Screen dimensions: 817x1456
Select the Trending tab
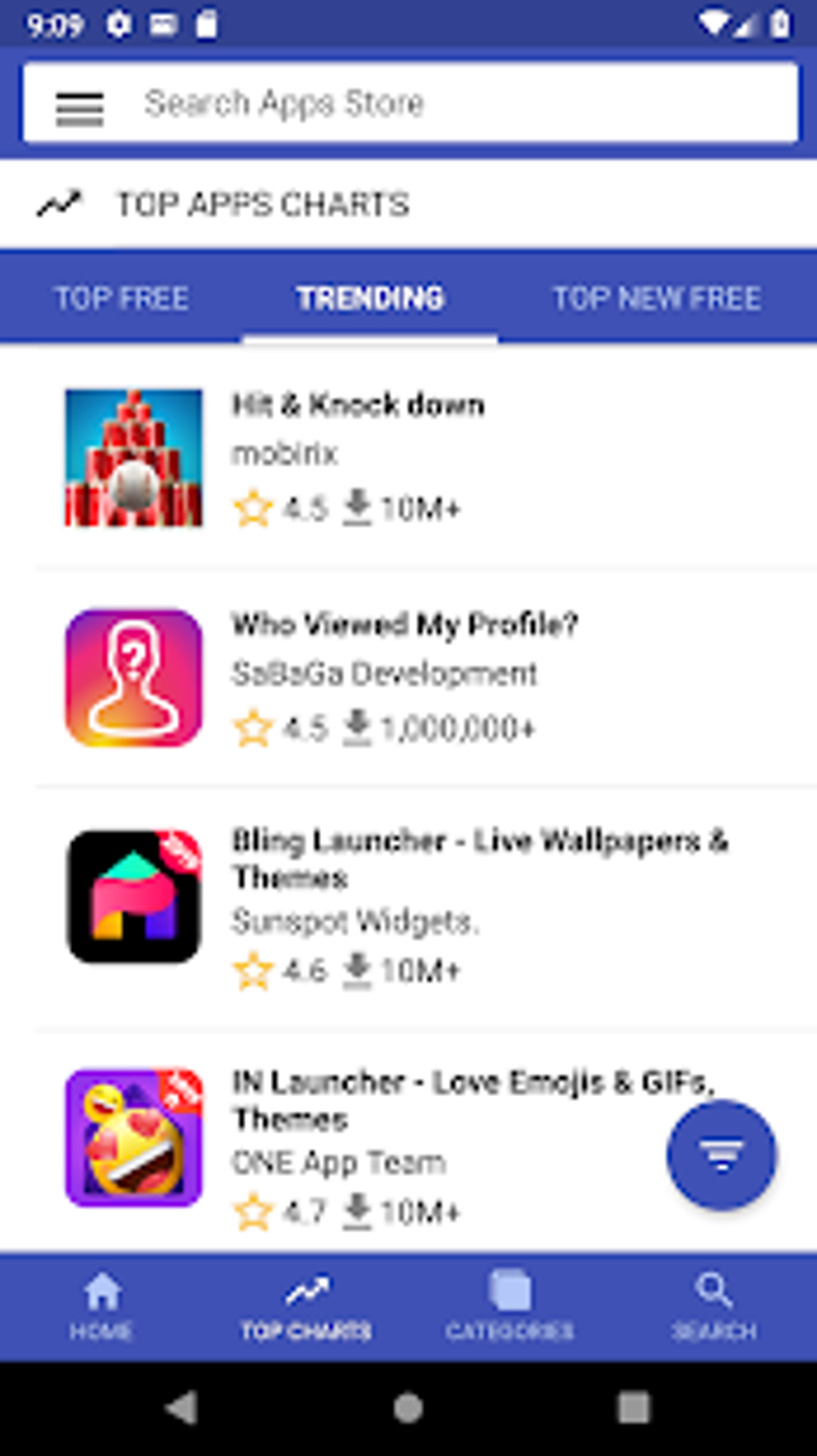click(x=370, y=298)
